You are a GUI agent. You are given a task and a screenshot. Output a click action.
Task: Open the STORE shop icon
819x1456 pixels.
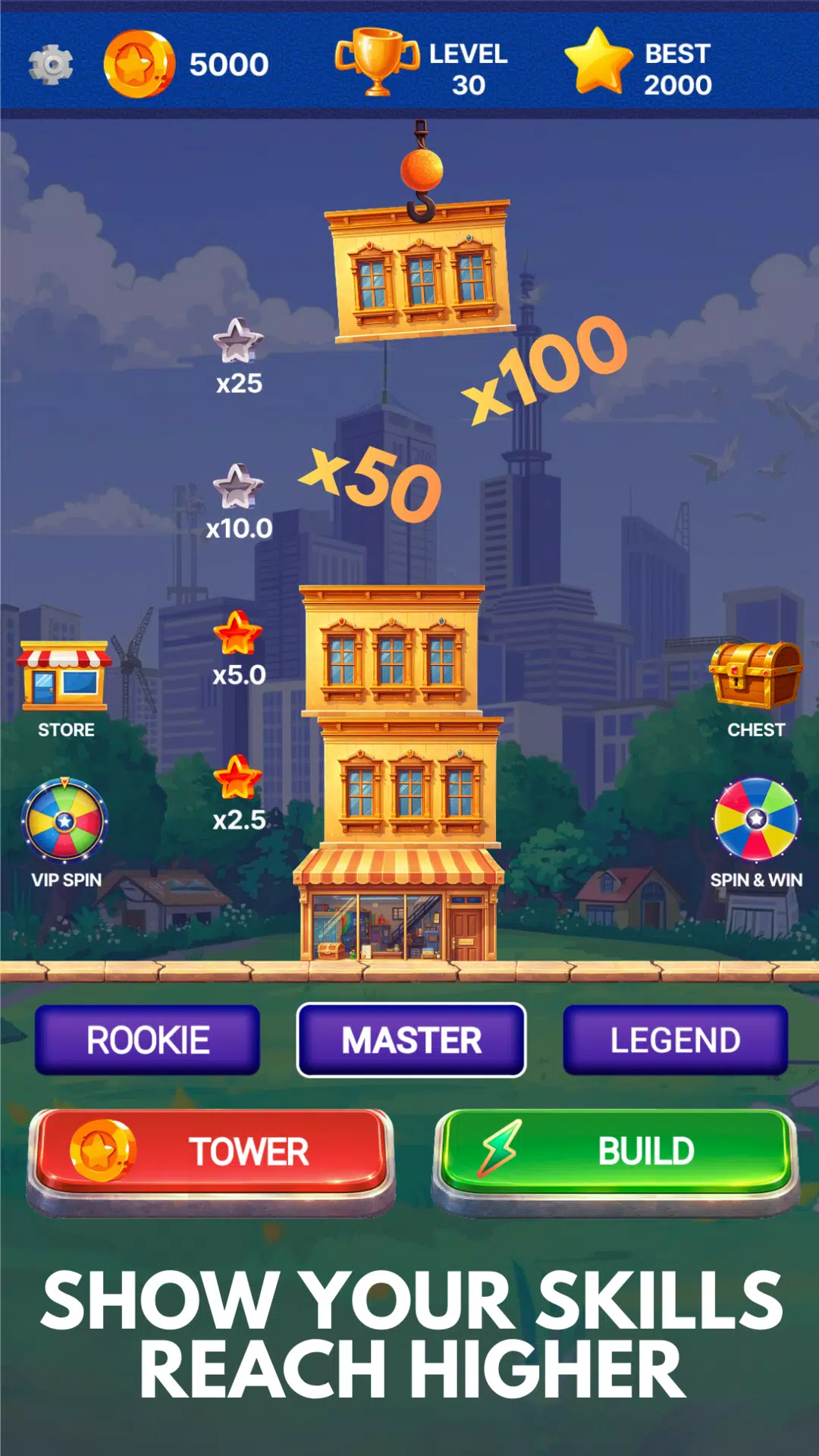(67, 682)
